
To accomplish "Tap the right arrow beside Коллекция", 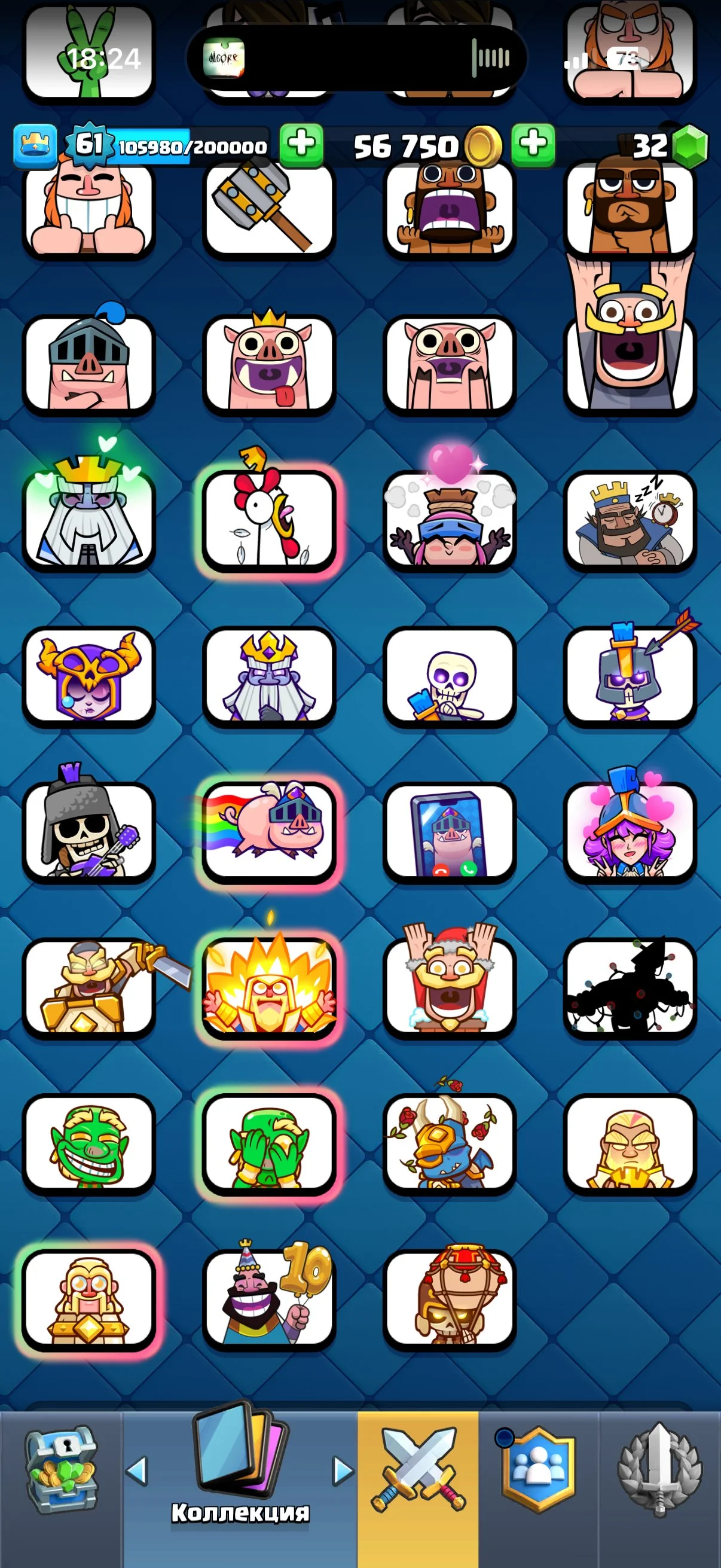I will [343, 1471].
